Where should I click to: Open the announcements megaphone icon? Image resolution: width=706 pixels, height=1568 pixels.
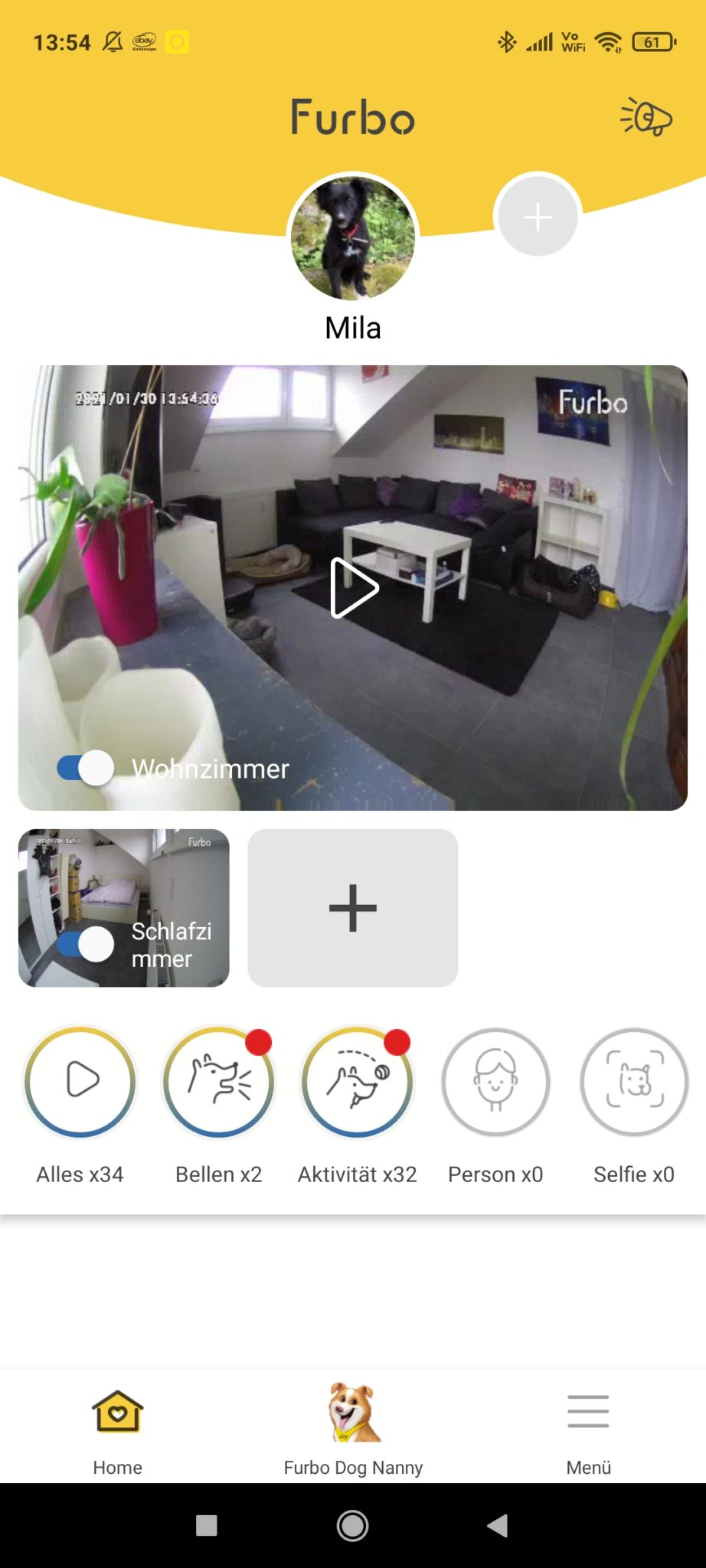[646, 117]
